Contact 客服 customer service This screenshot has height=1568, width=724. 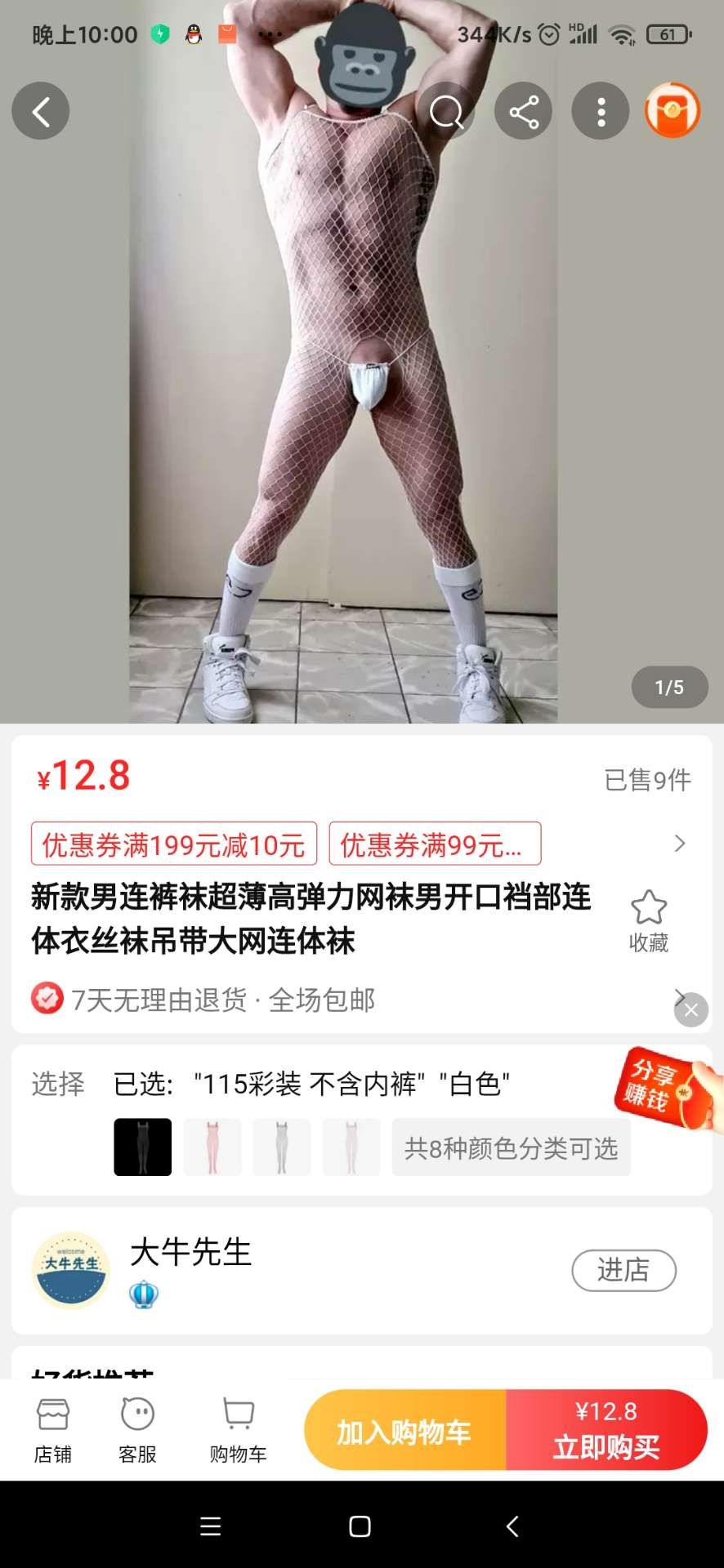137,1431
